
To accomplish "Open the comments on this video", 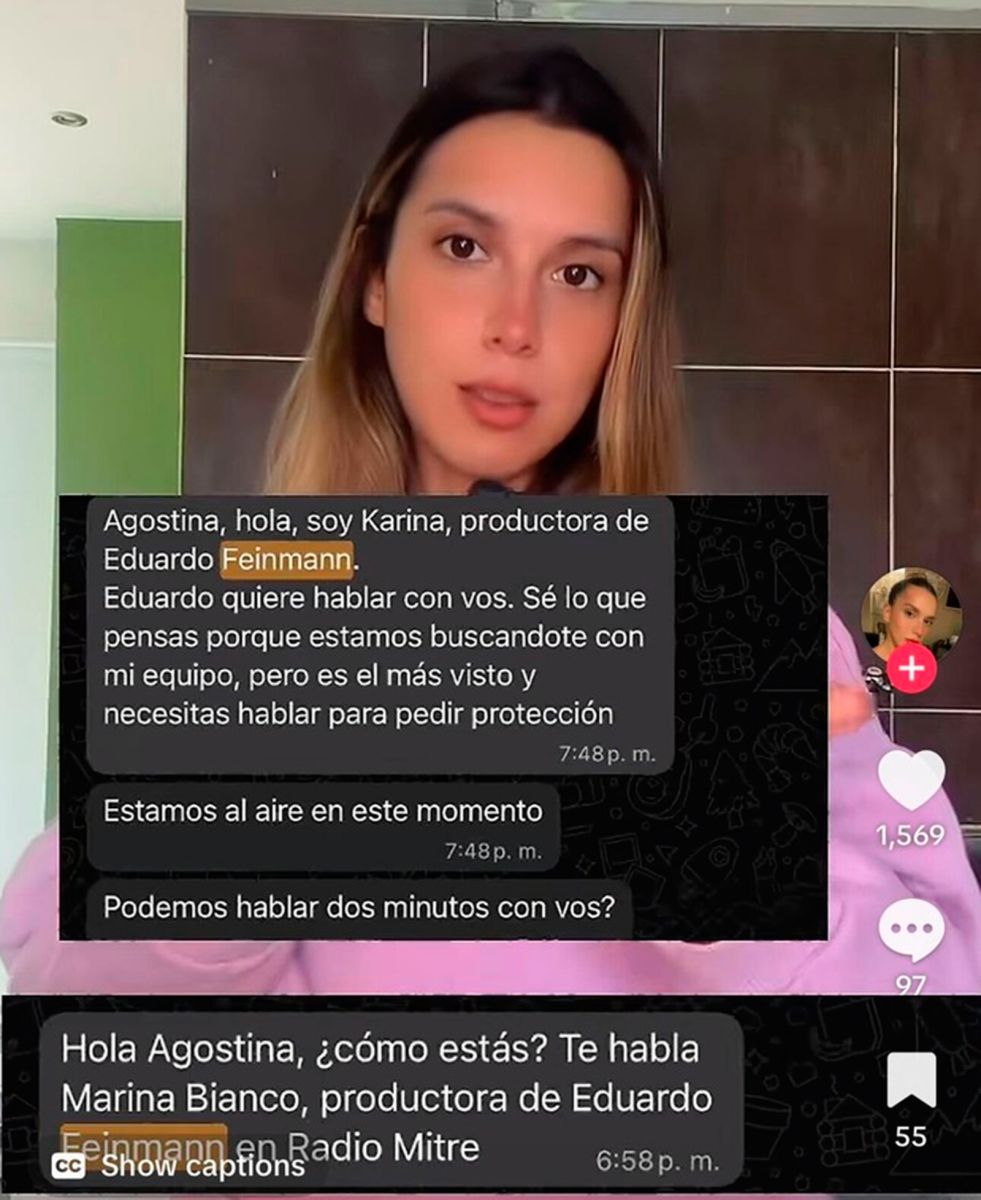I will (x=910, y=931).
